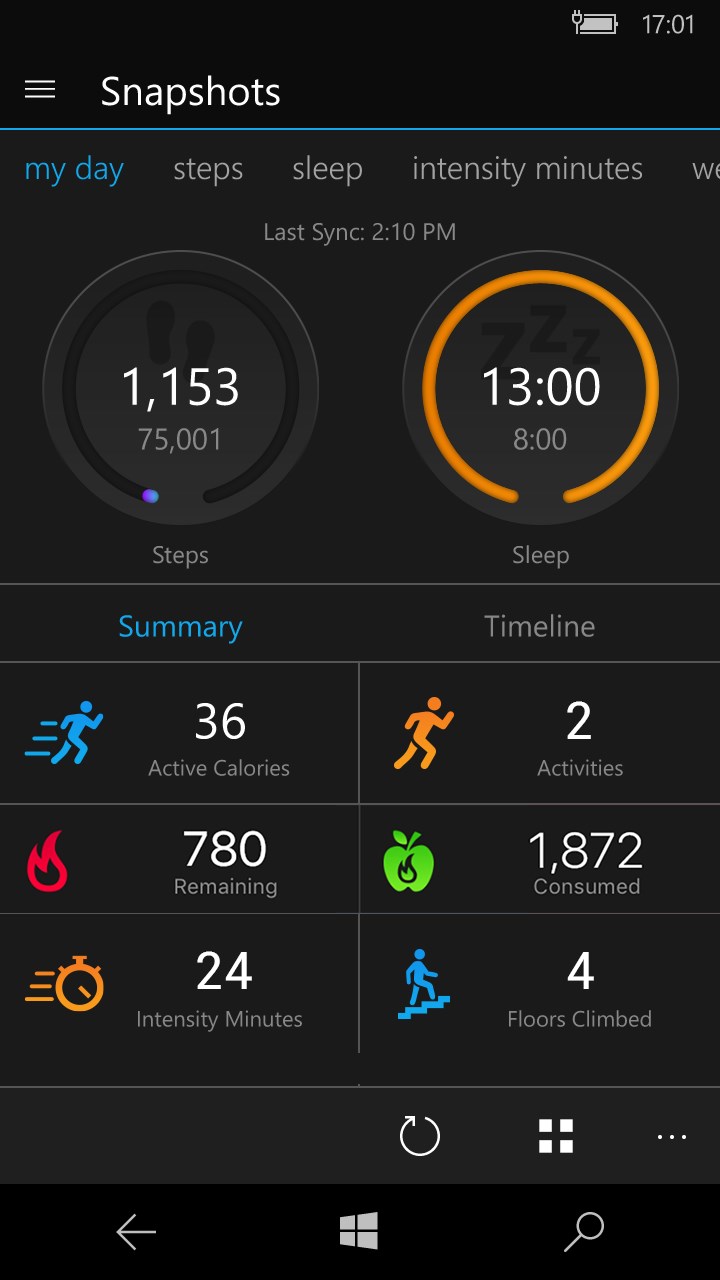Viewport: 720px width, 1280px height.
Task: Open the hamburger navigation menu
Action: pyautogui.click(x=40, y=90)
